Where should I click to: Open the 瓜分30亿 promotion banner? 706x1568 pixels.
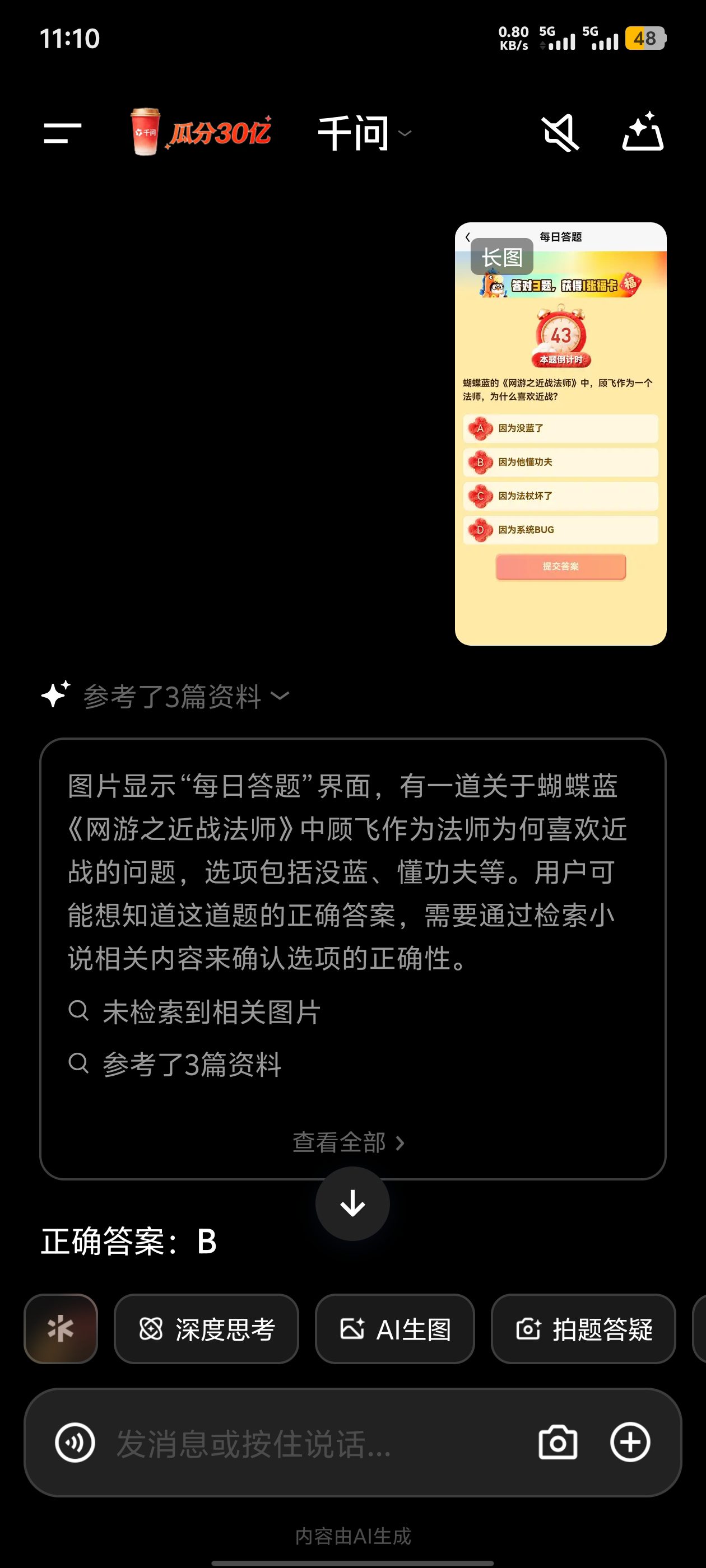pyautogui.click(x=202, y=132)
